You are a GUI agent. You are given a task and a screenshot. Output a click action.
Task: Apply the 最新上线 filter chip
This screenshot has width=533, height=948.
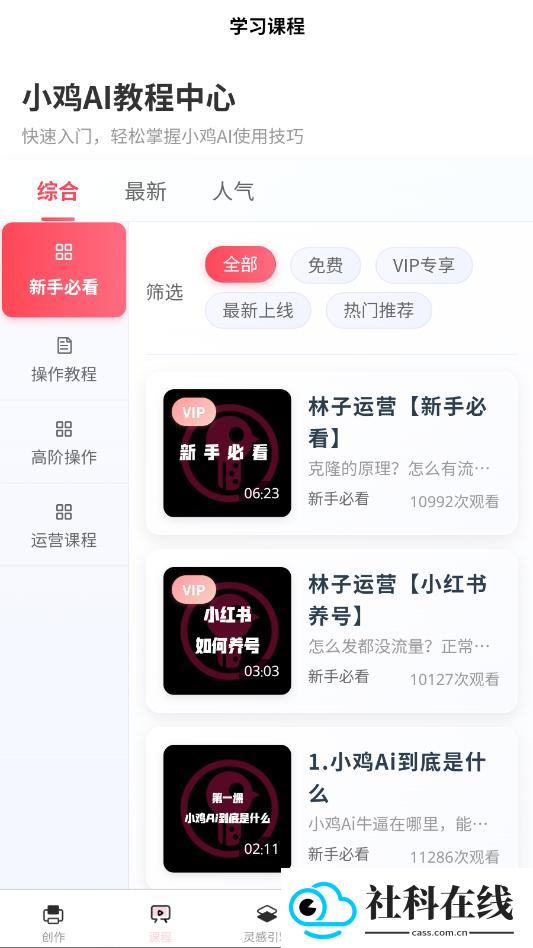point(258,310)
